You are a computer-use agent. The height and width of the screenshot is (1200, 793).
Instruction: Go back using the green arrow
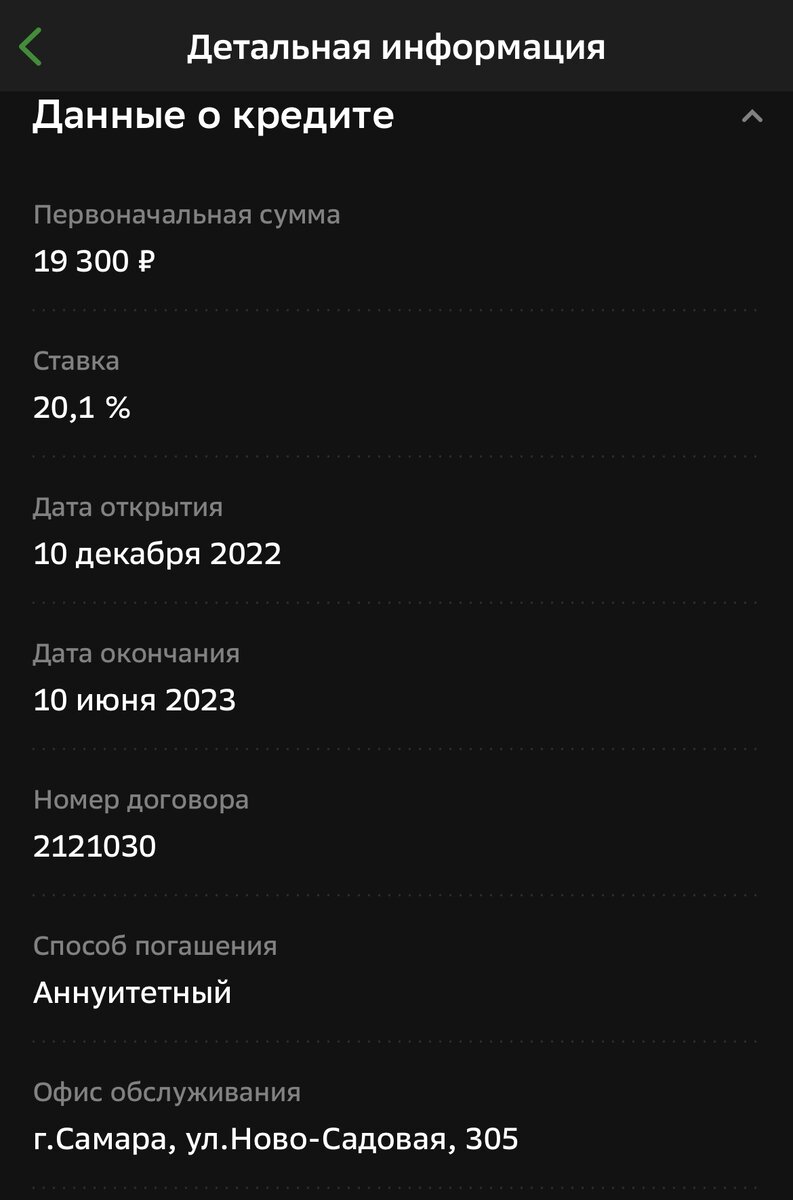point(31,47)
